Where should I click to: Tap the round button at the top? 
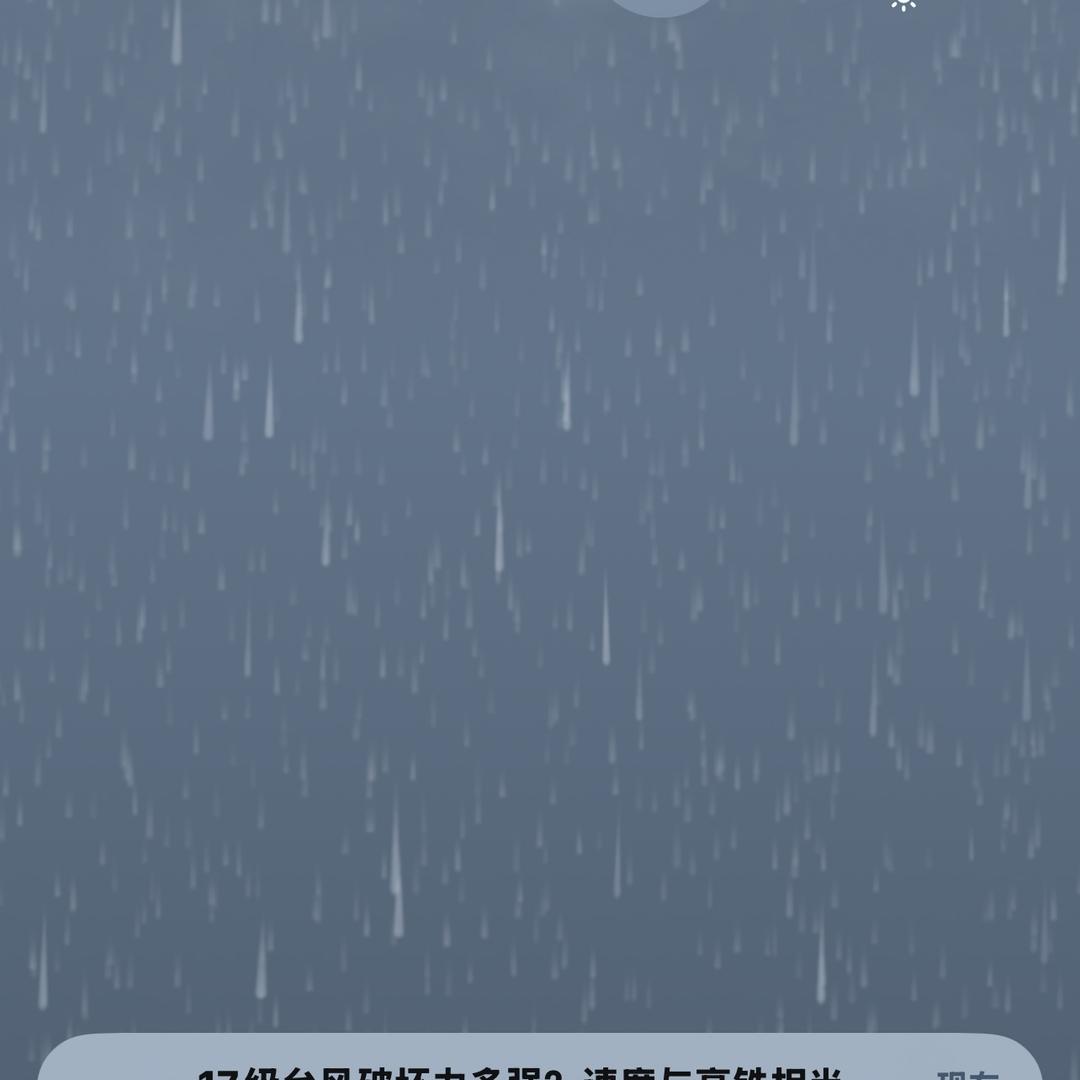662,5
